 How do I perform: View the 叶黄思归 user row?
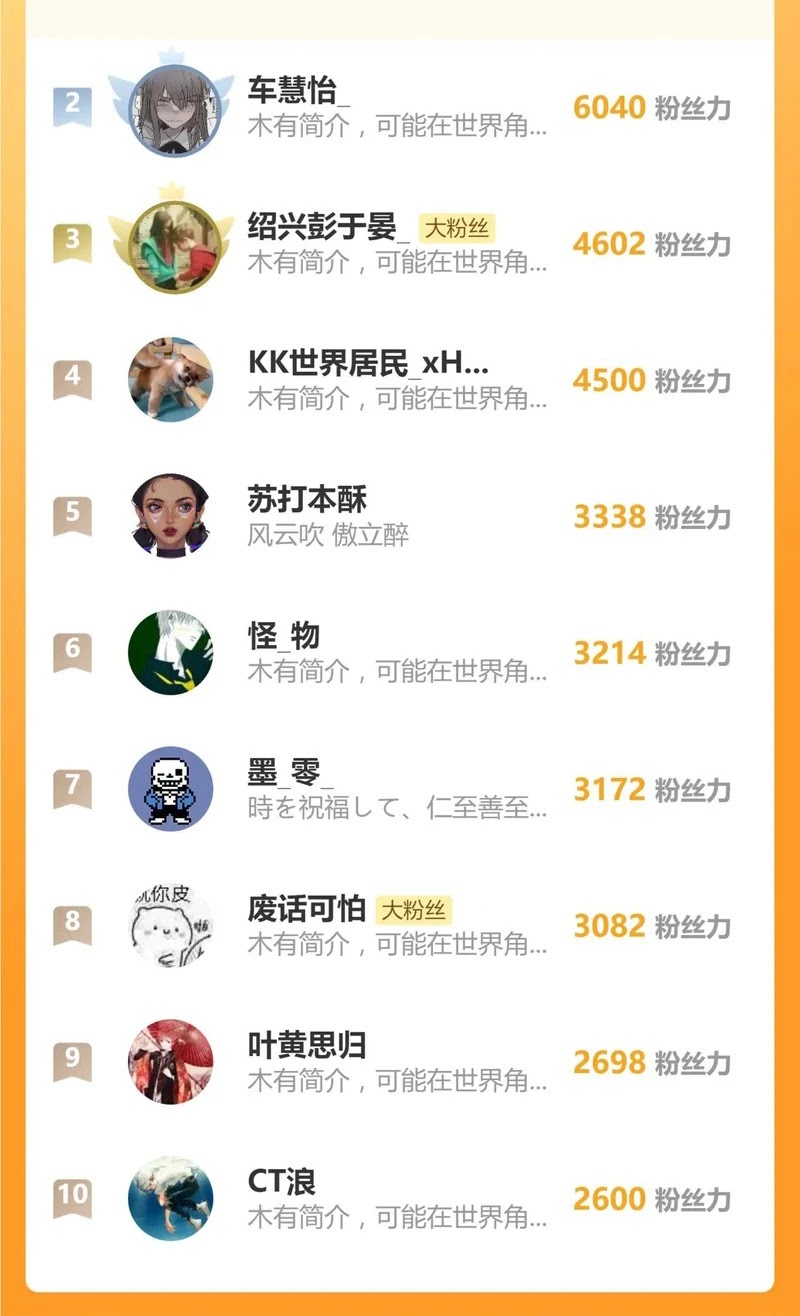pos(400,1062)
